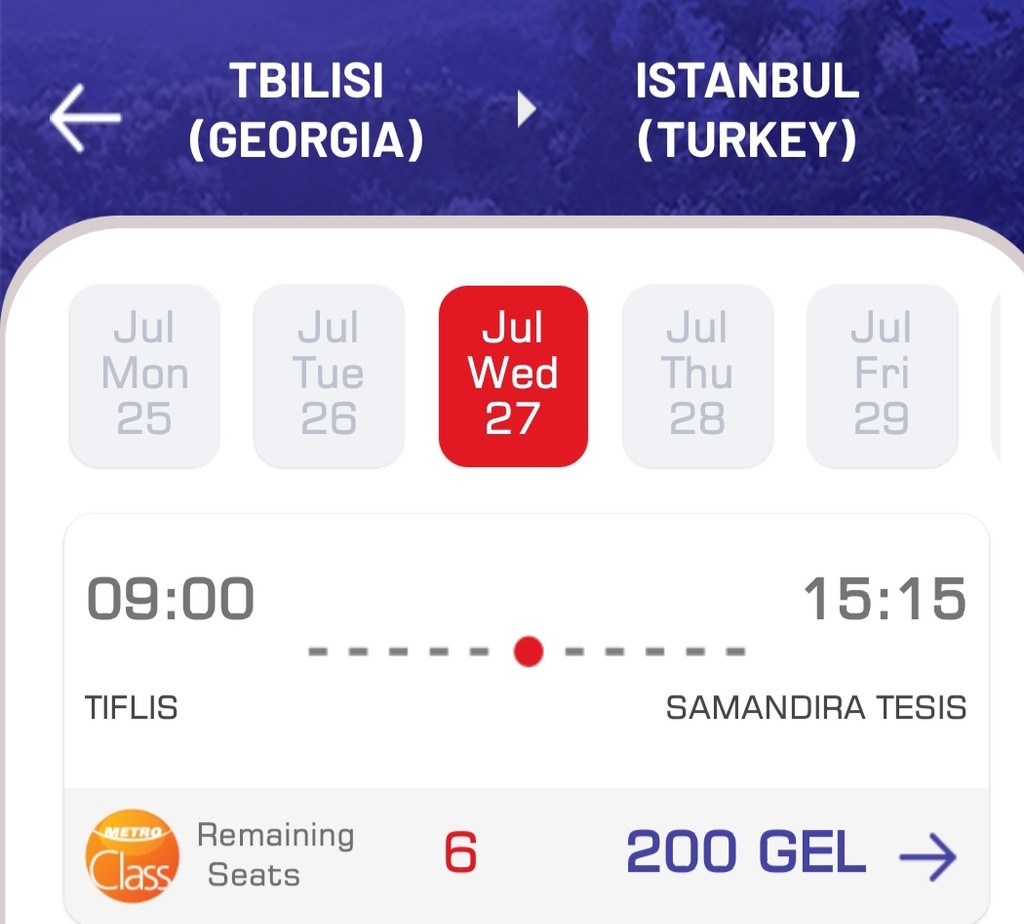
Task: Select Wednesday Jul 27 date
Action: click(513, 375)
